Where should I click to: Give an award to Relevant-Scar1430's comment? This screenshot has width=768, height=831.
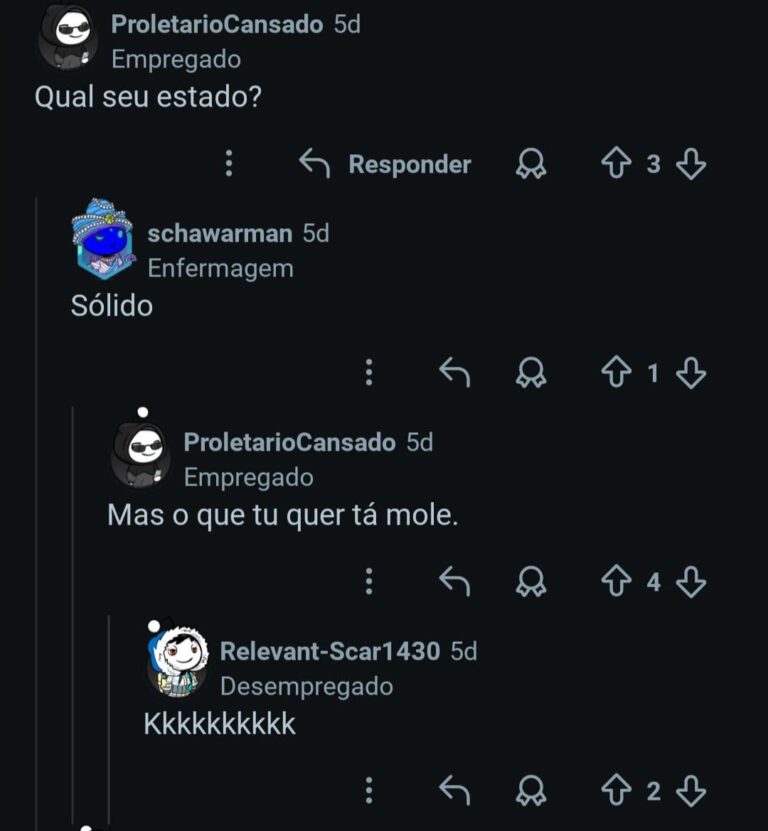[531, 791]
